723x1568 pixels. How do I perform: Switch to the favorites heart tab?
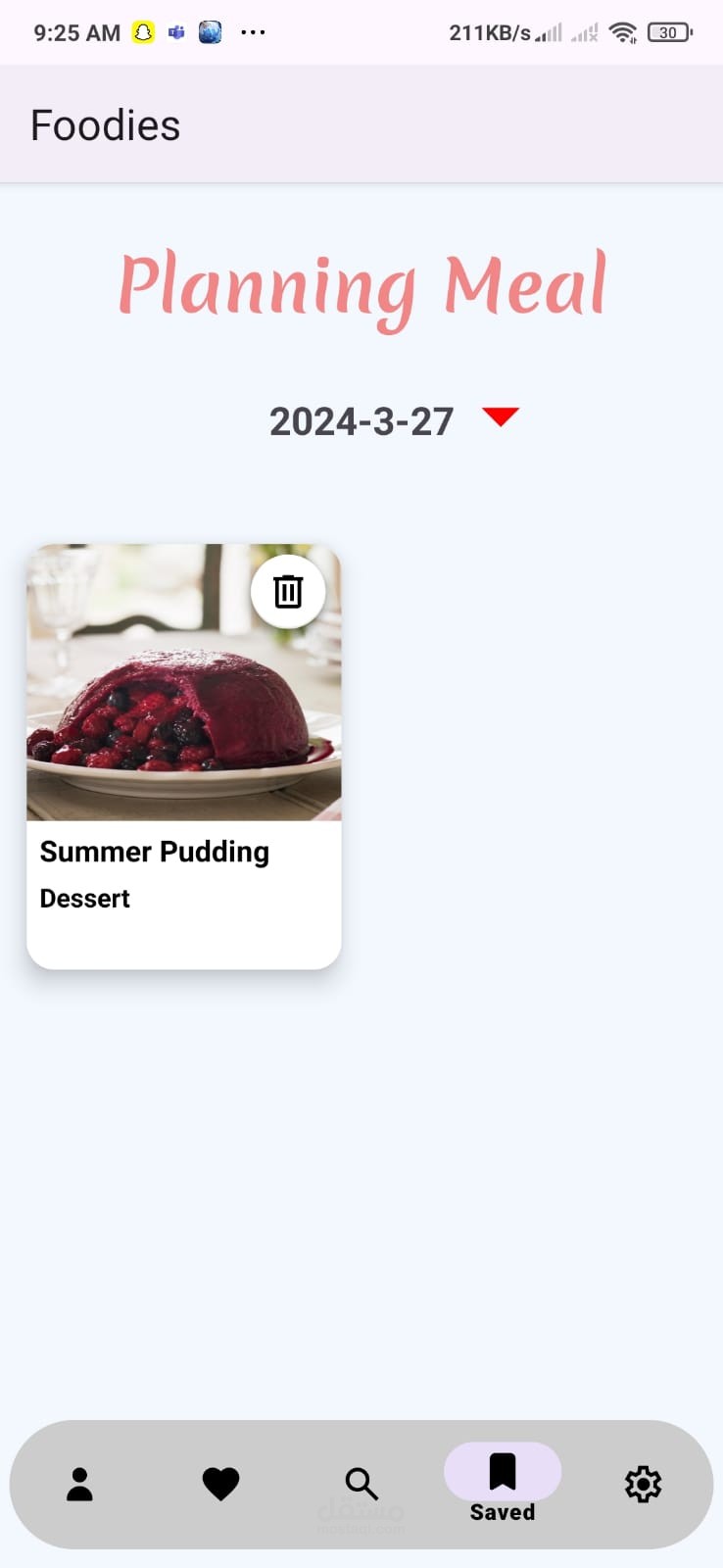pyautogui.click(x=220, y=1484)
